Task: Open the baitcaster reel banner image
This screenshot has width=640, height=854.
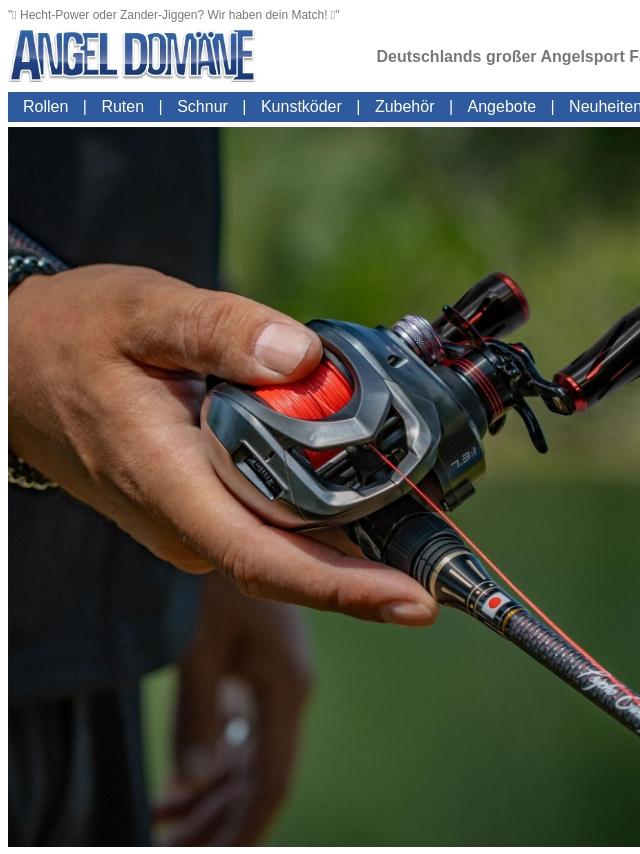Action: 324,486
